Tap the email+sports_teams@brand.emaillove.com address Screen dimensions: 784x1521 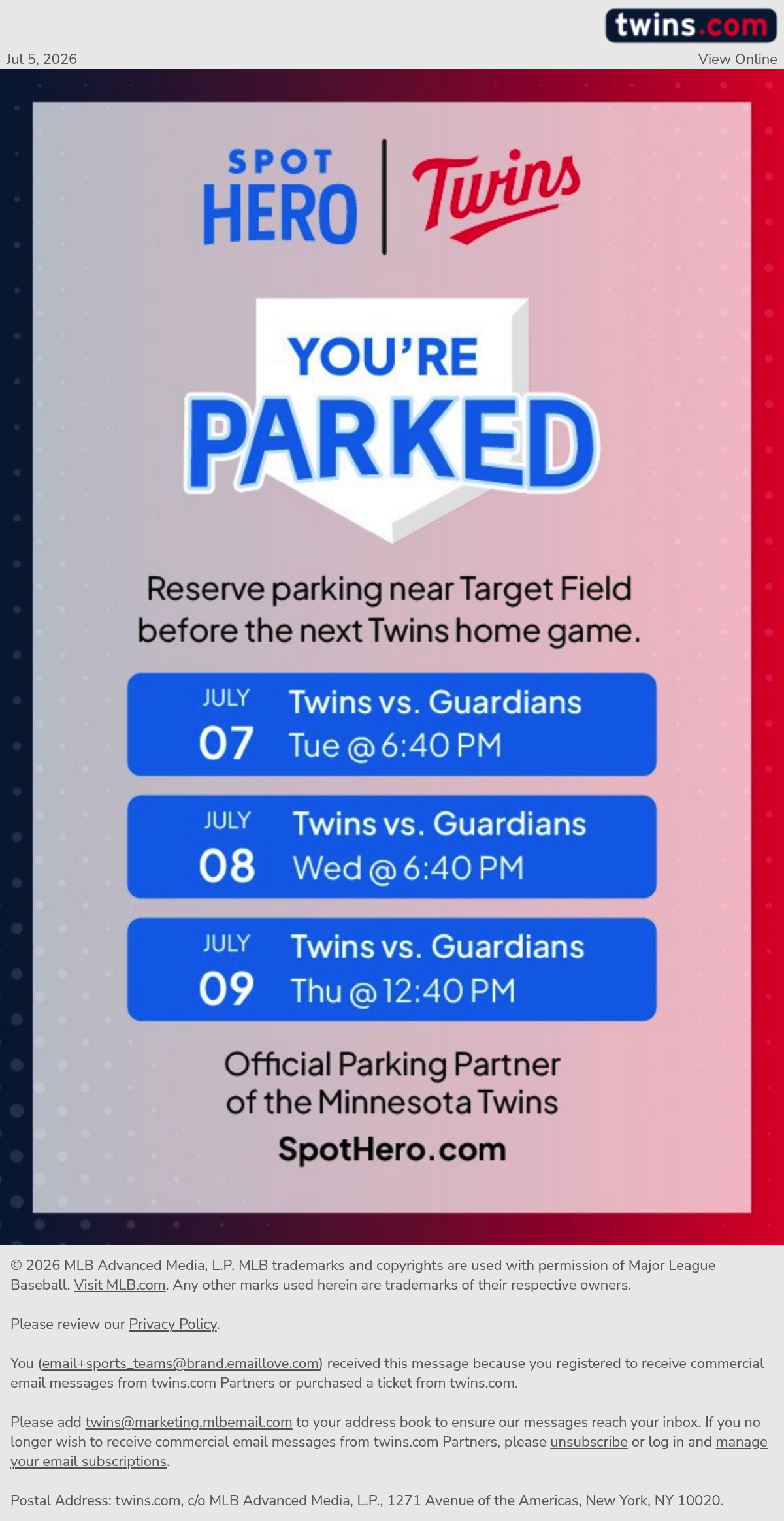(180, 1363)
